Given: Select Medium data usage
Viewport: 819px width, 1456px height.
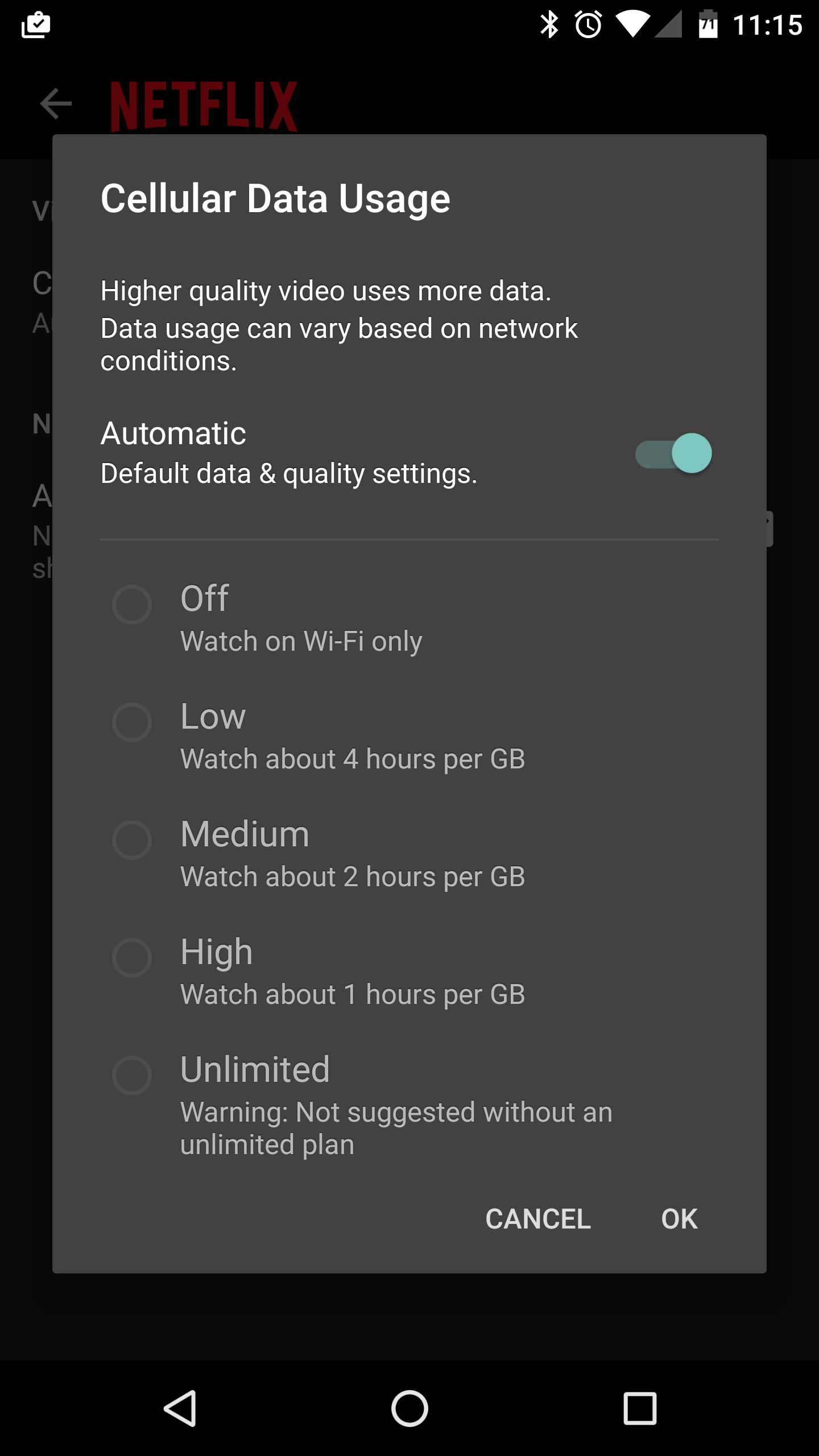Looking at the screenshot, I should tap(132, 840).
